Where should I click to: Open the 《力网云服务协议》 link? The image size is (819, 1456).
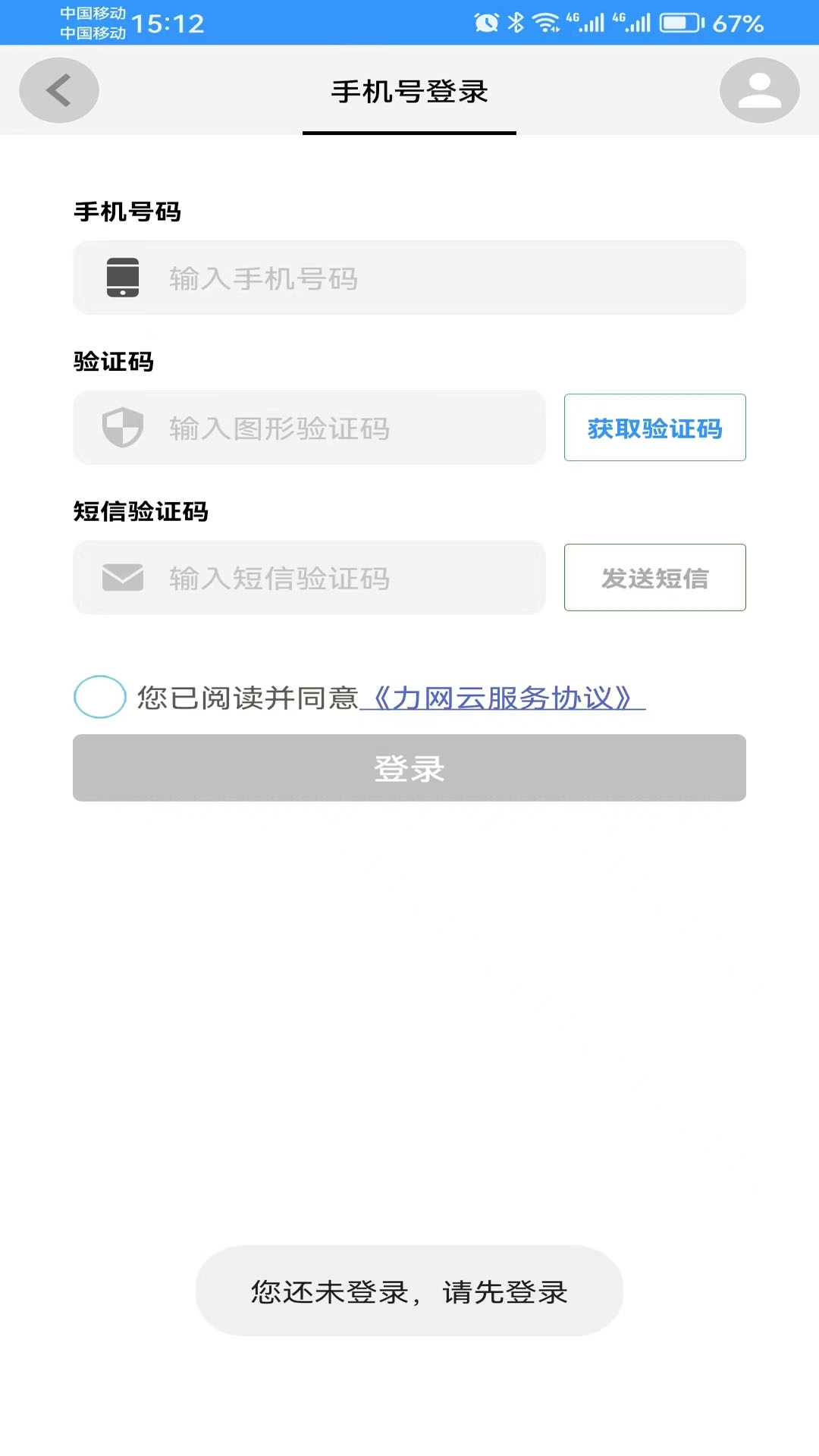coord(506,698)
